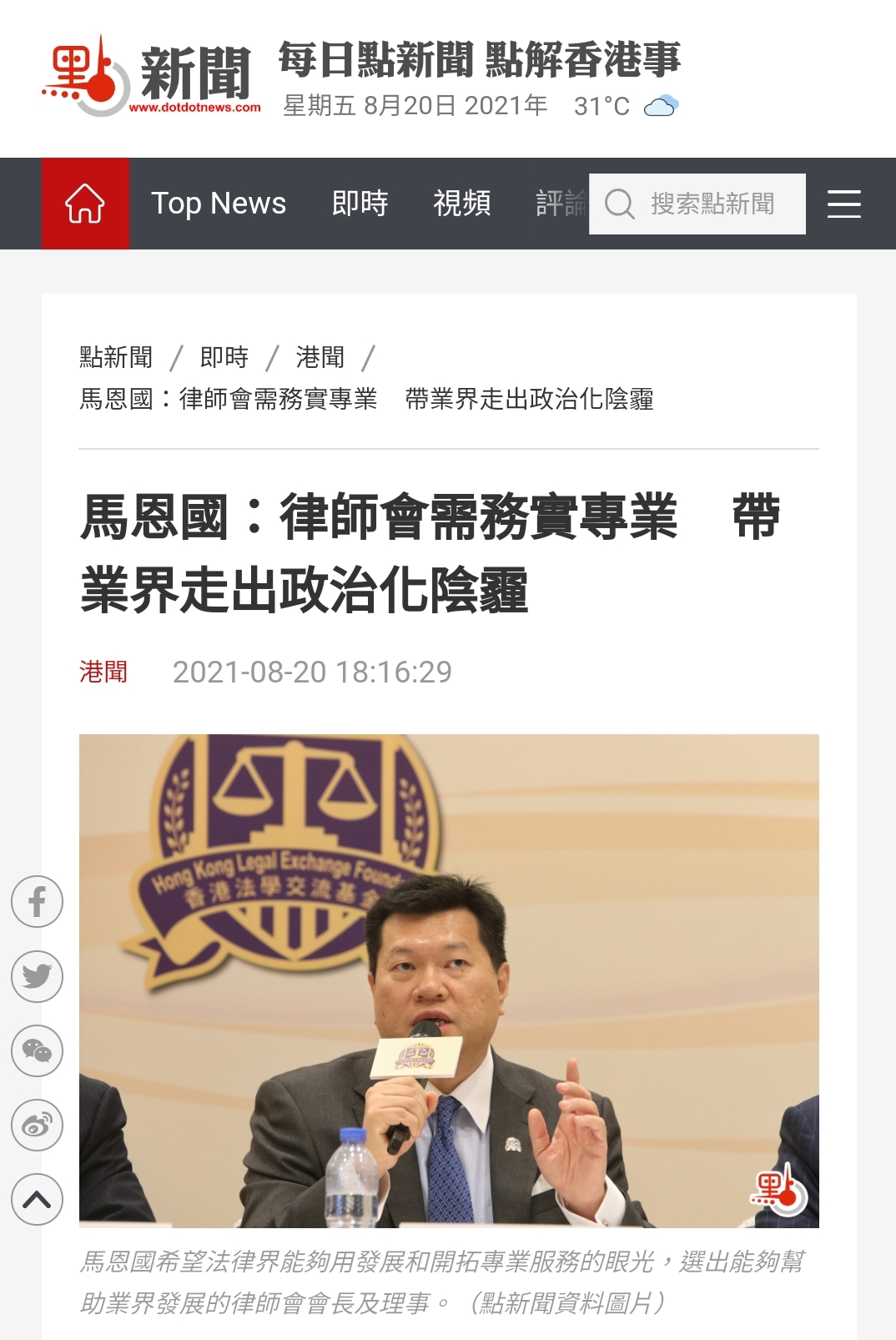Open the 港聞 breadcrumb link

[320, 357]
